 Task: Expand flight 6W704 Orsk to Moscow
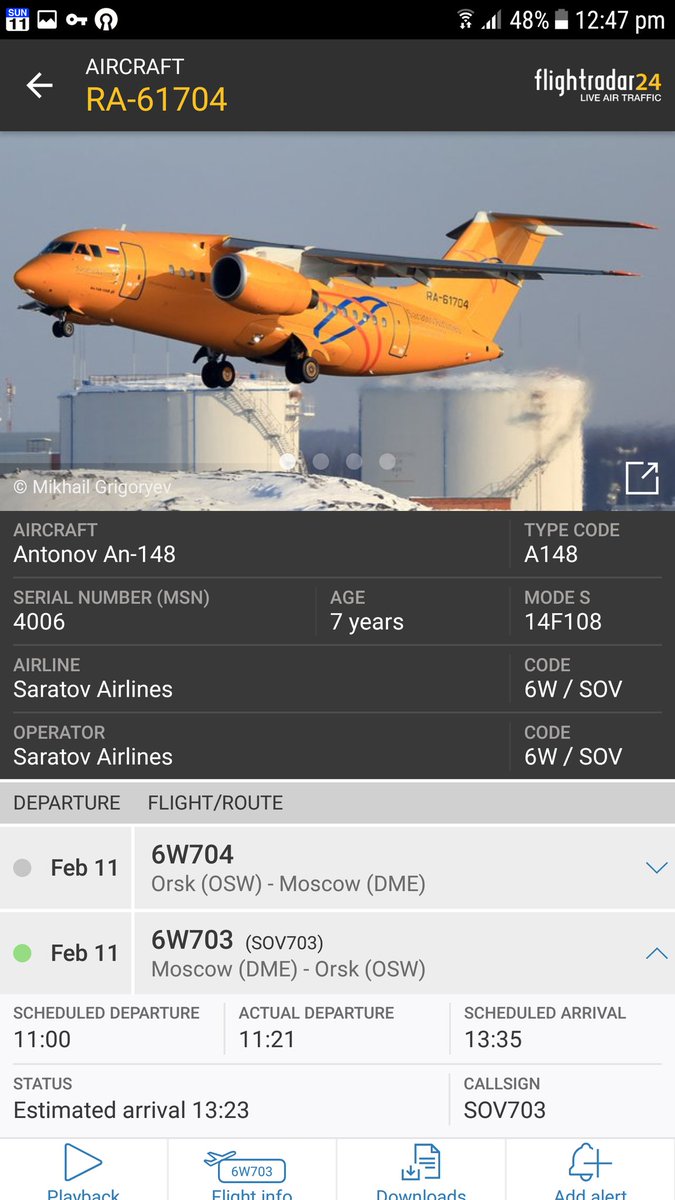(x=656, y=868)
